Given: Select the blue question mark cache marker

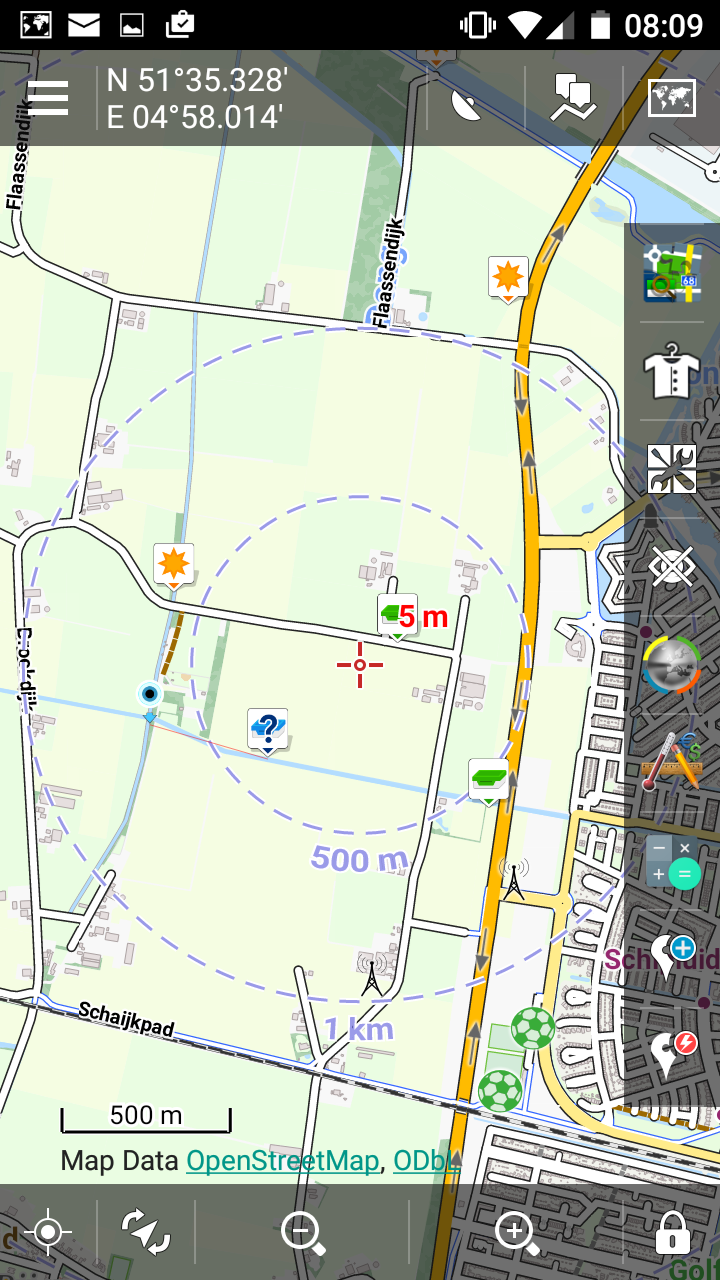Looking at the screenshot, I should pos(267,729).
